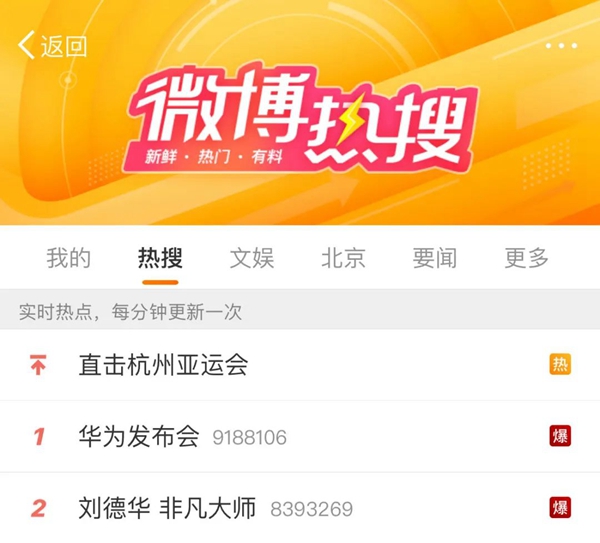Open the 更多 tab
The height and width of the screenshot is (543, 600).
coord(527,258)
